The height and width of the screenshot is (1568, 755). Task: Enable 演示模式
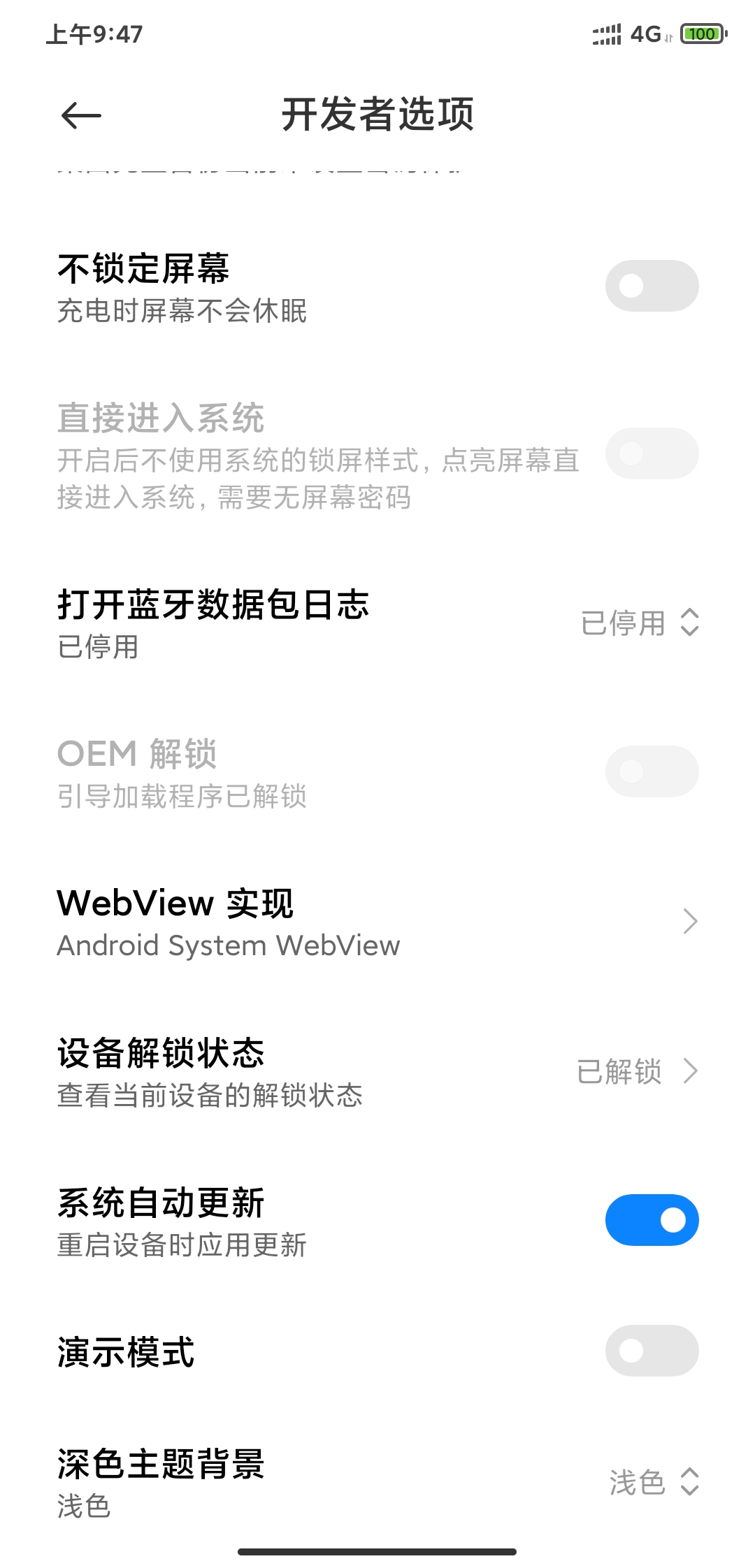(x=652, y=1351)
